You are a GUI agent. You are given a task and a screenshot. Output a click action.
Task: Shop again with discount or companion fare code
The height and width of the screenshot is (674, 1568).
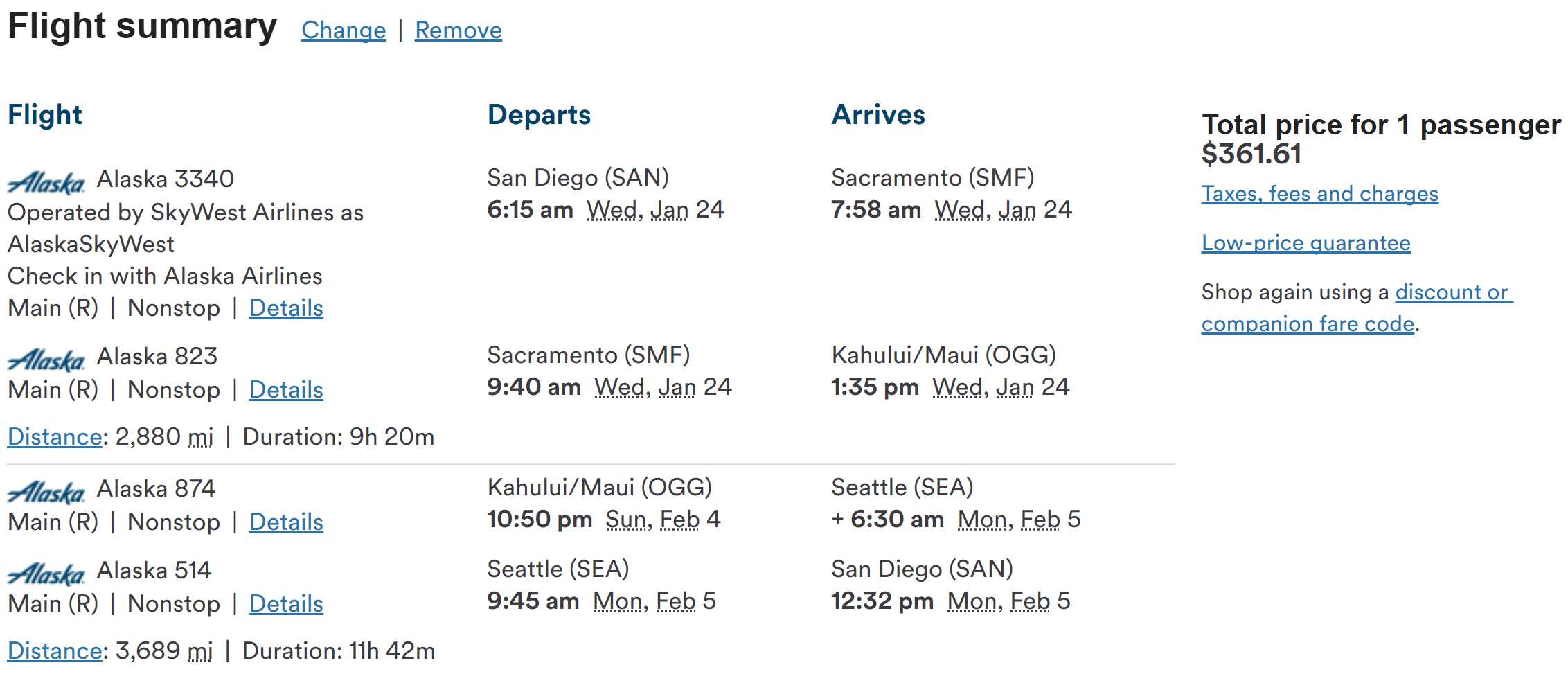(x=1453, y=293)
